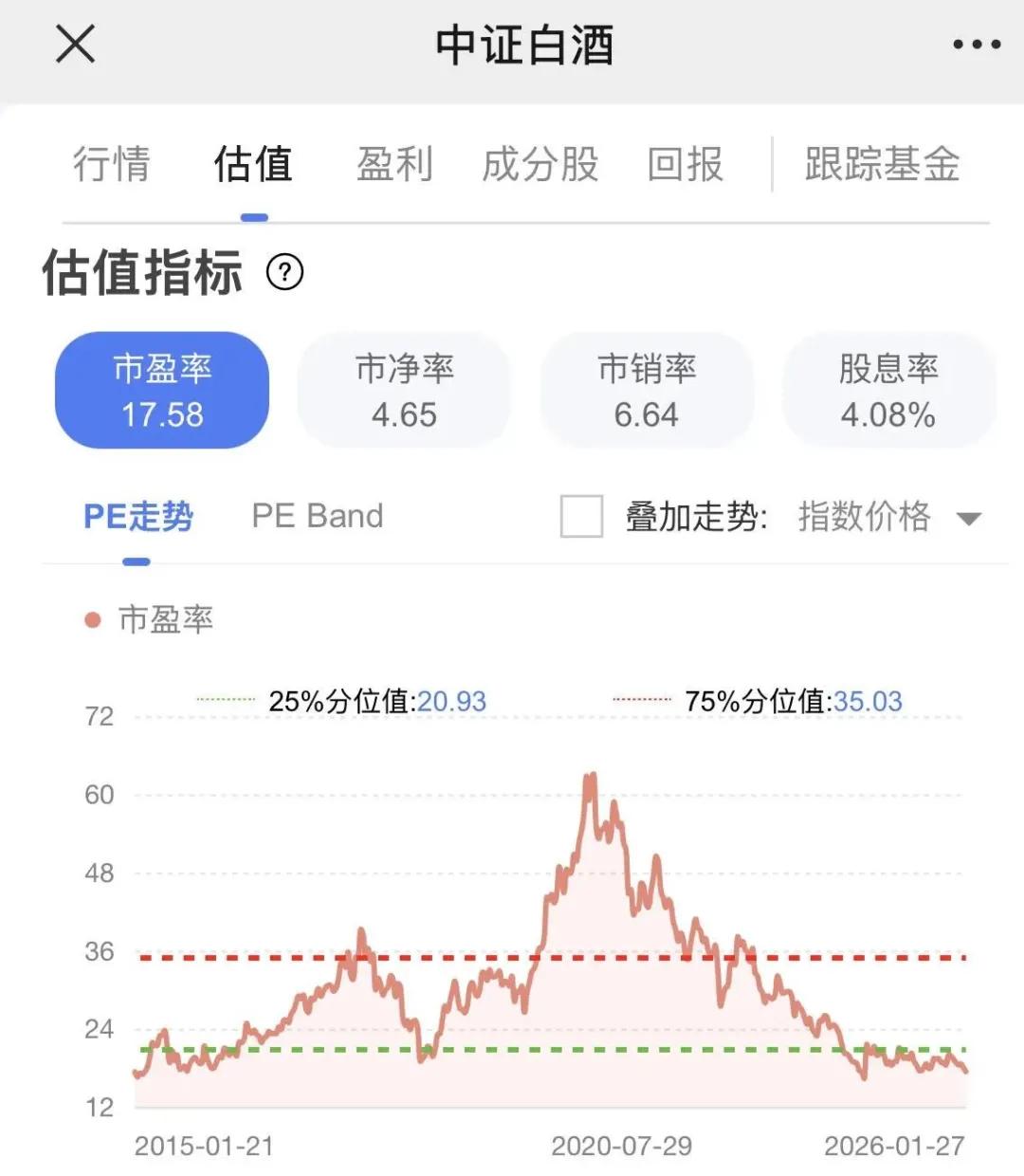Select the 股息率 metric showing 4.08%
The height and width of the screenshot is (1176, 1024).
888,389
